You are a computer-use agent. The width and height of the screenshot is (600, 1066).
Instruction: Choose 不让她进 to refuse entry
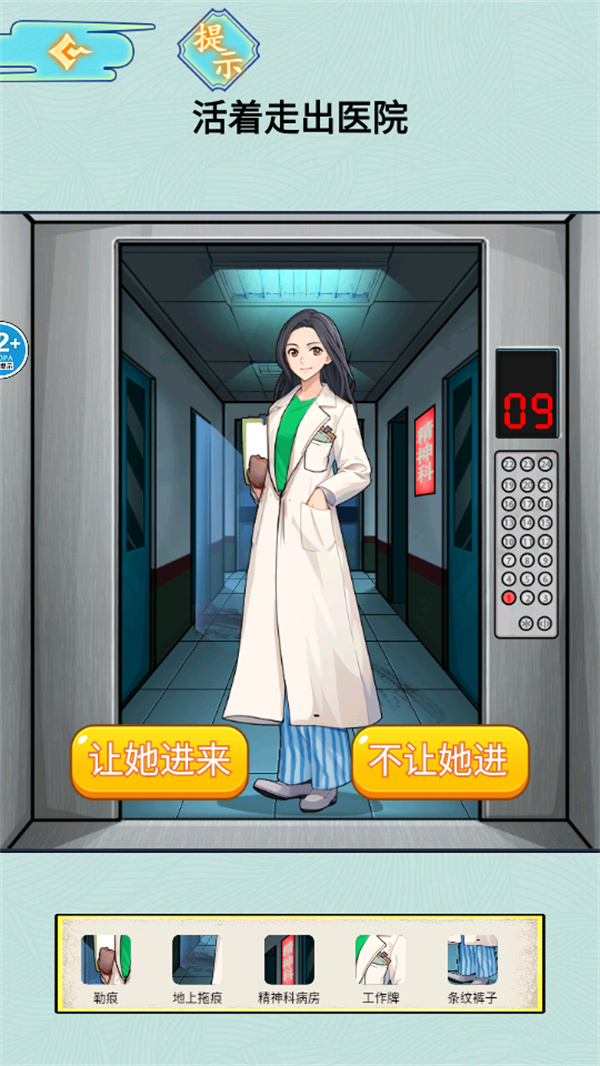point(440,762)
